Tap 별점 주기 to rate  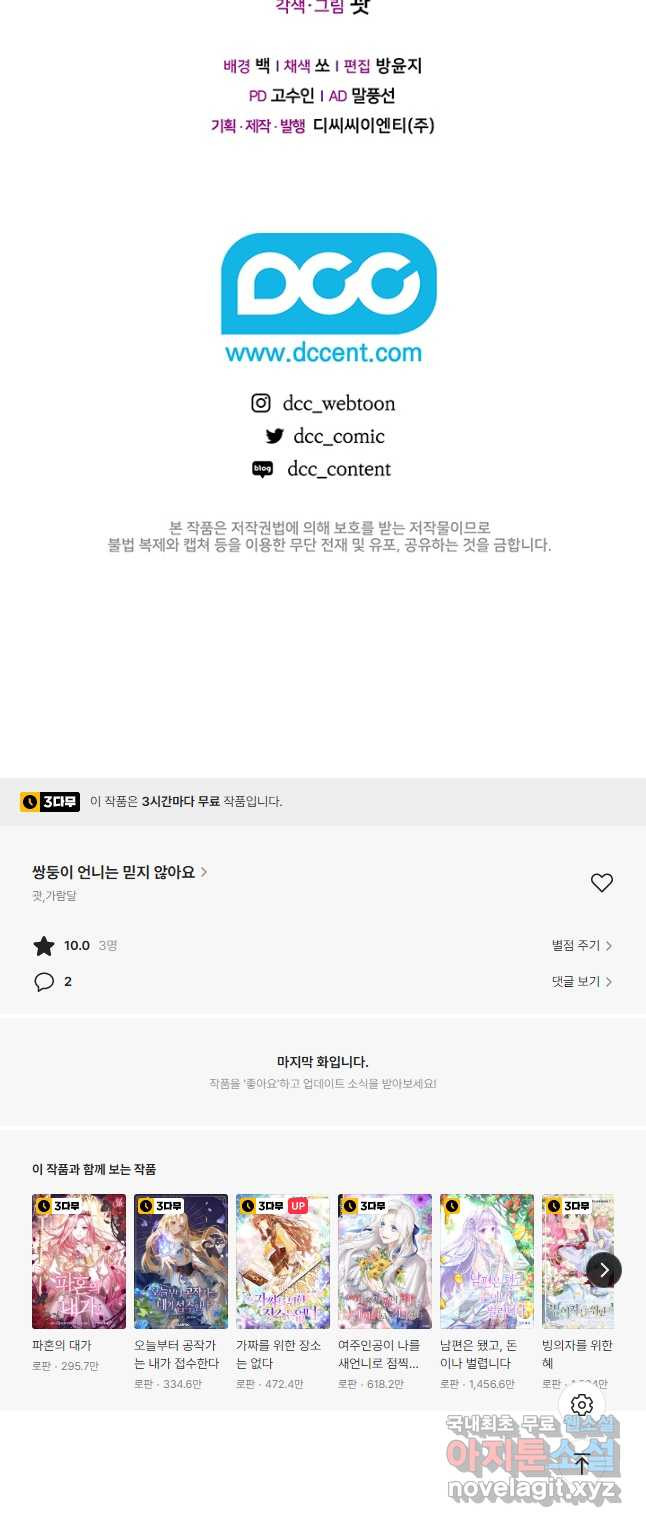(x=581, y=945)
